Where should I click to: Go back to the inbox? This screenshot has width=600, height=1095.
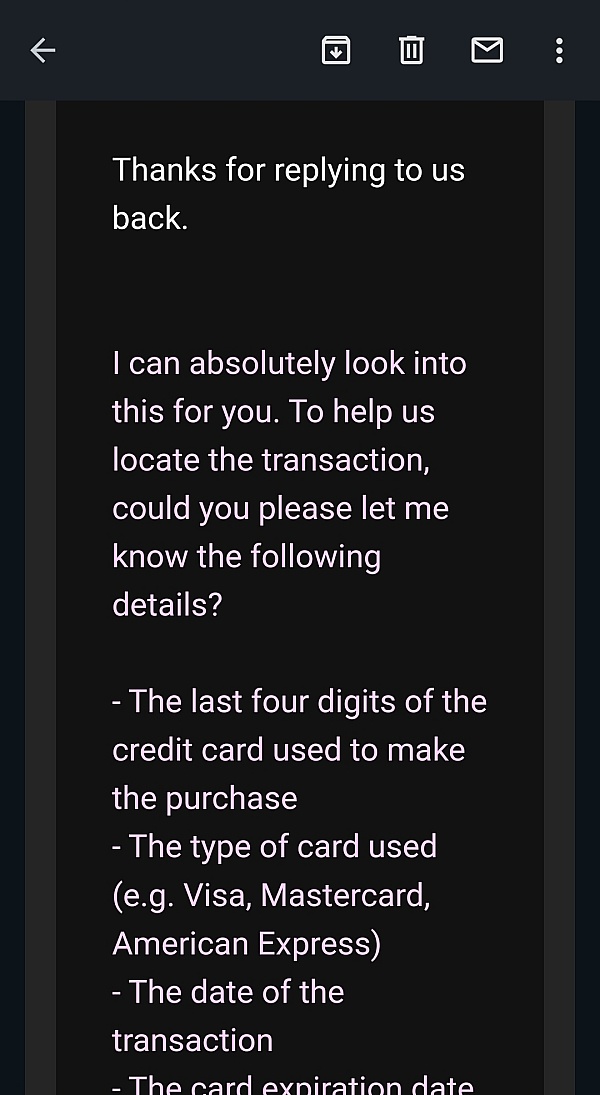pyautogui.click(x=43, y=50)
